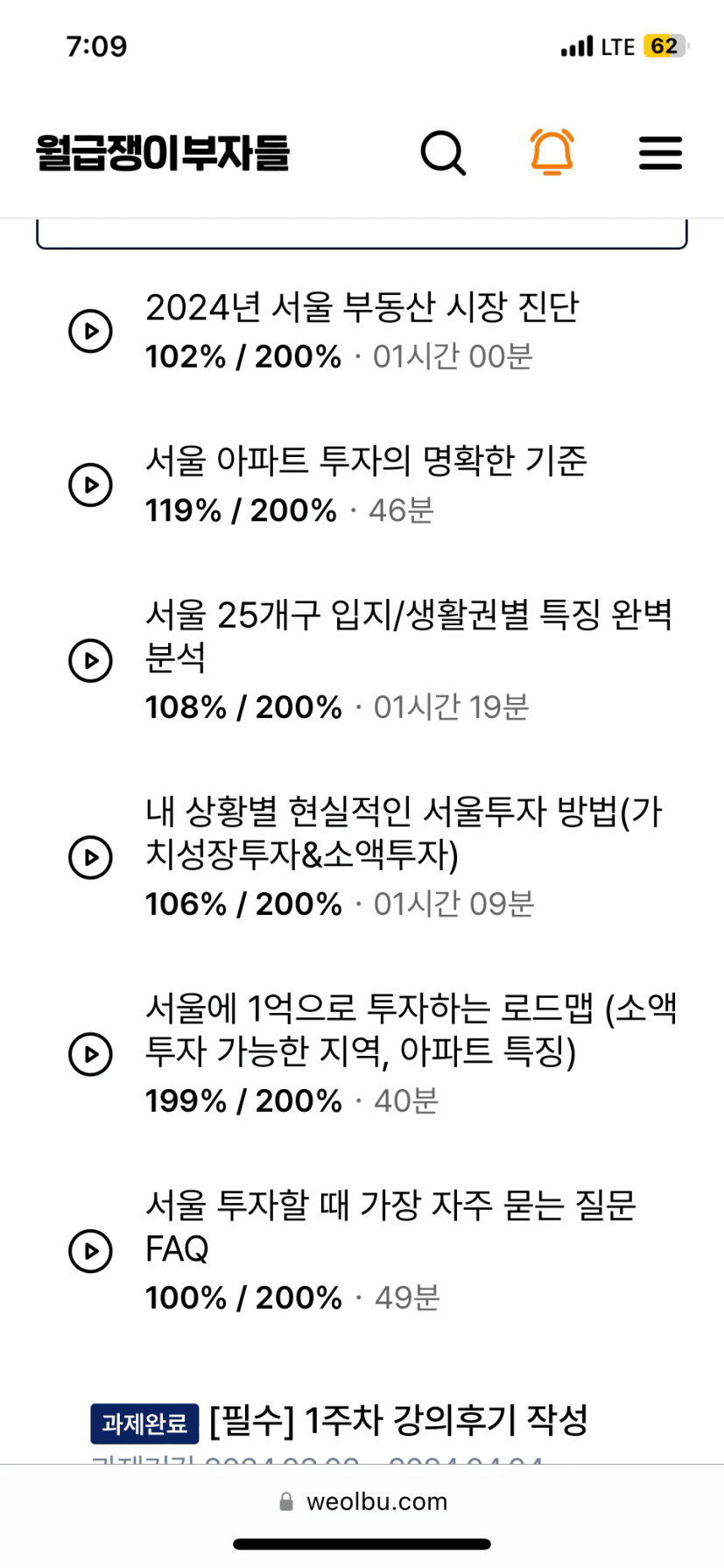This screenshot has height=1568, width=724.
Task: Play lecture 2024년 서울 부동산 시장 진단
Action: coord(91,331)
